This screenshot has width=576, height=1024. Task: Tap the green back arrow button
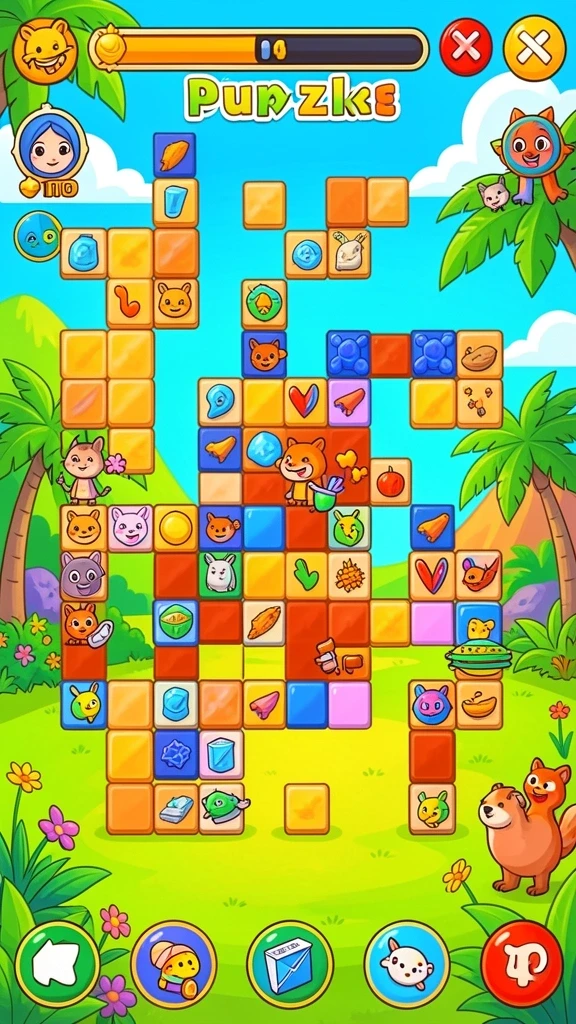tap(57, 964)
